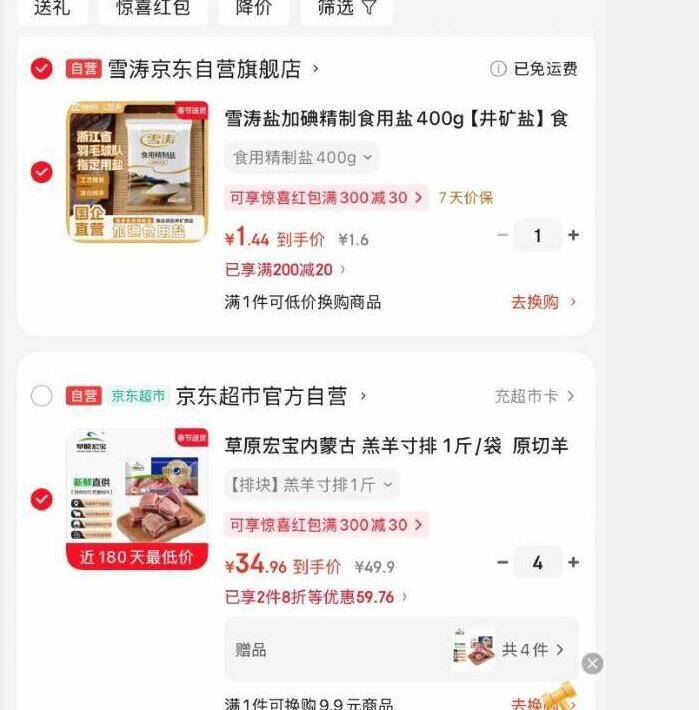Open 充超市卡 link
699x710 pixels.
(534, 396)
